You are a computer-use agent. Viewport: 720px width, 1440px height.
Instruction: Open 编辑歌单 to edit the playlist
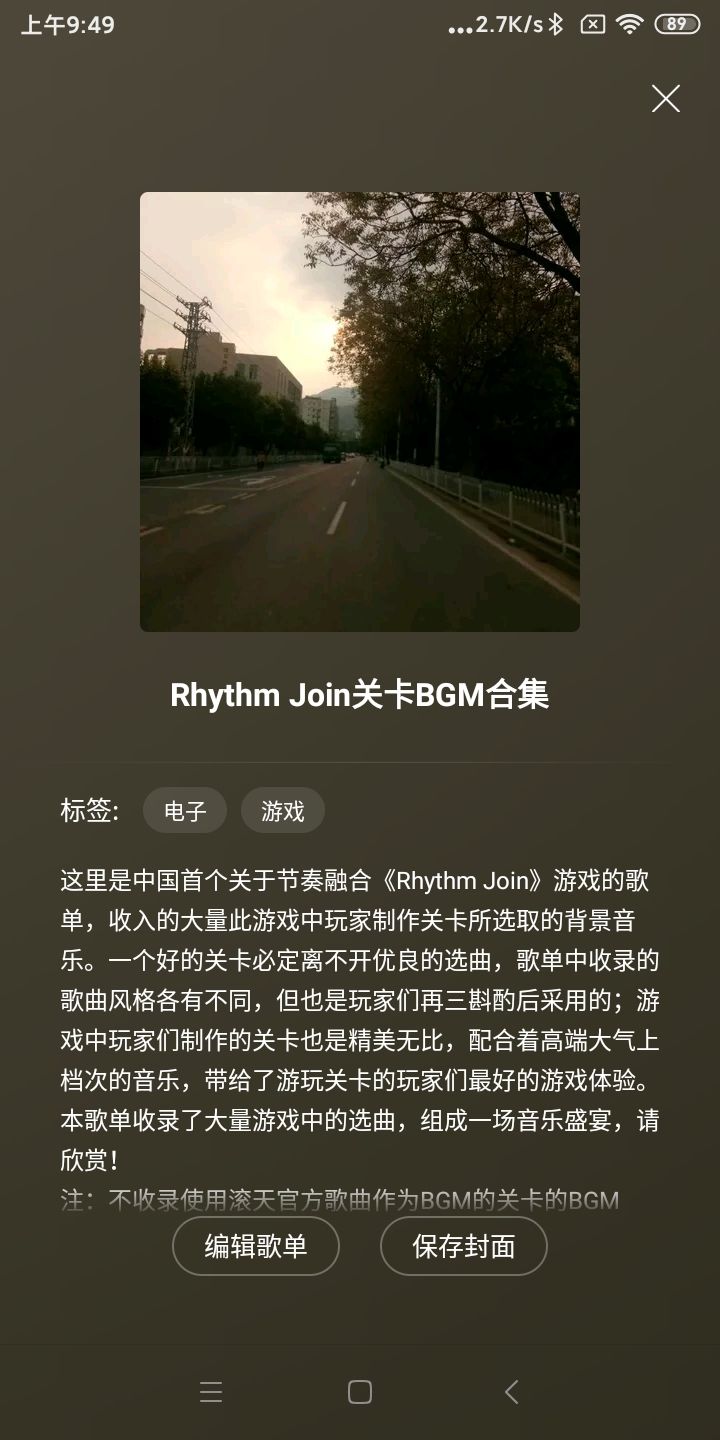click(256, 1246)
